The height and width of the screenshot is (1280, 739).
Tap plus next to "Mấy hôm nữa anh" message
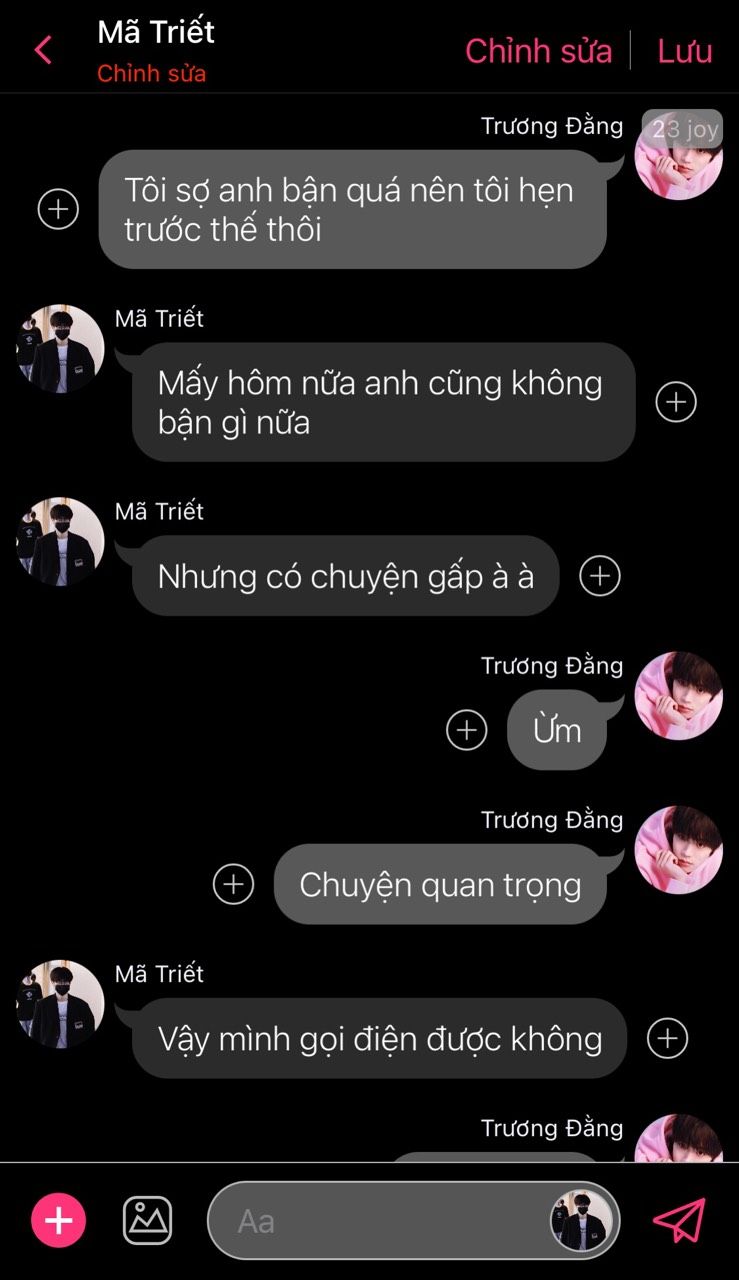(x=676, y=402)
